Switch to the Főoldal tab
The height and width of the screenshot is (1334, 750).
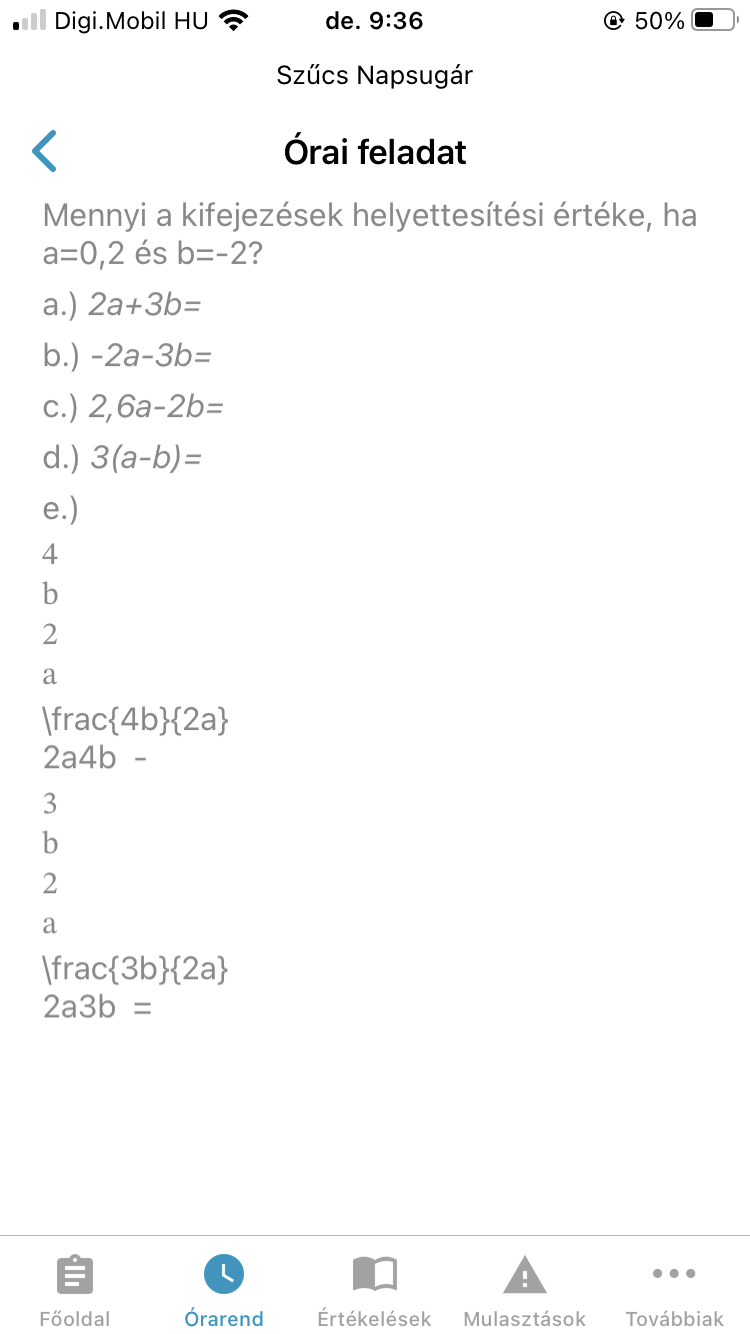point(75,1290)
